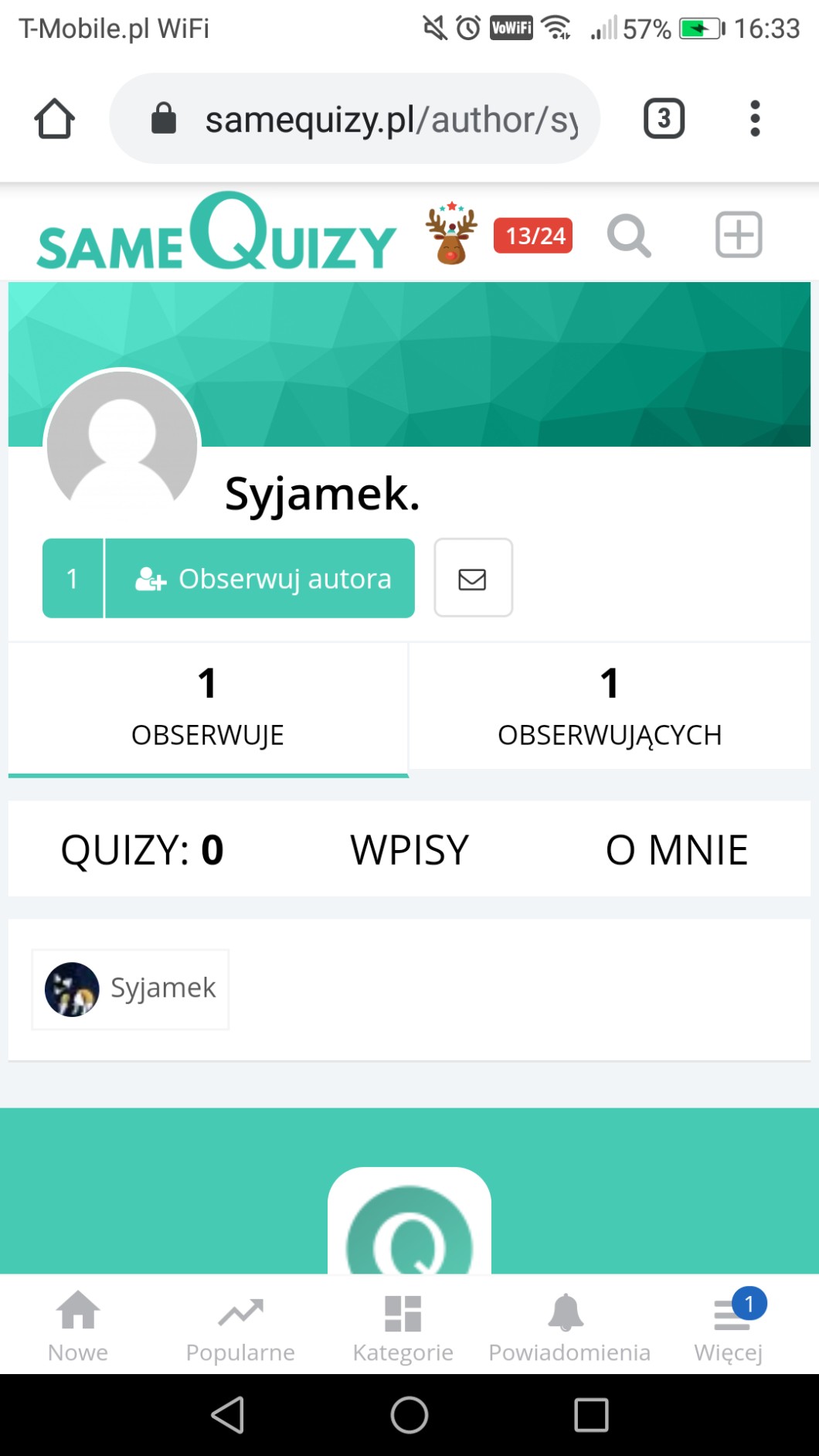Open the site search magnifier
The width and height of the screenshot is (819, 1456).
tap(629, 235)
